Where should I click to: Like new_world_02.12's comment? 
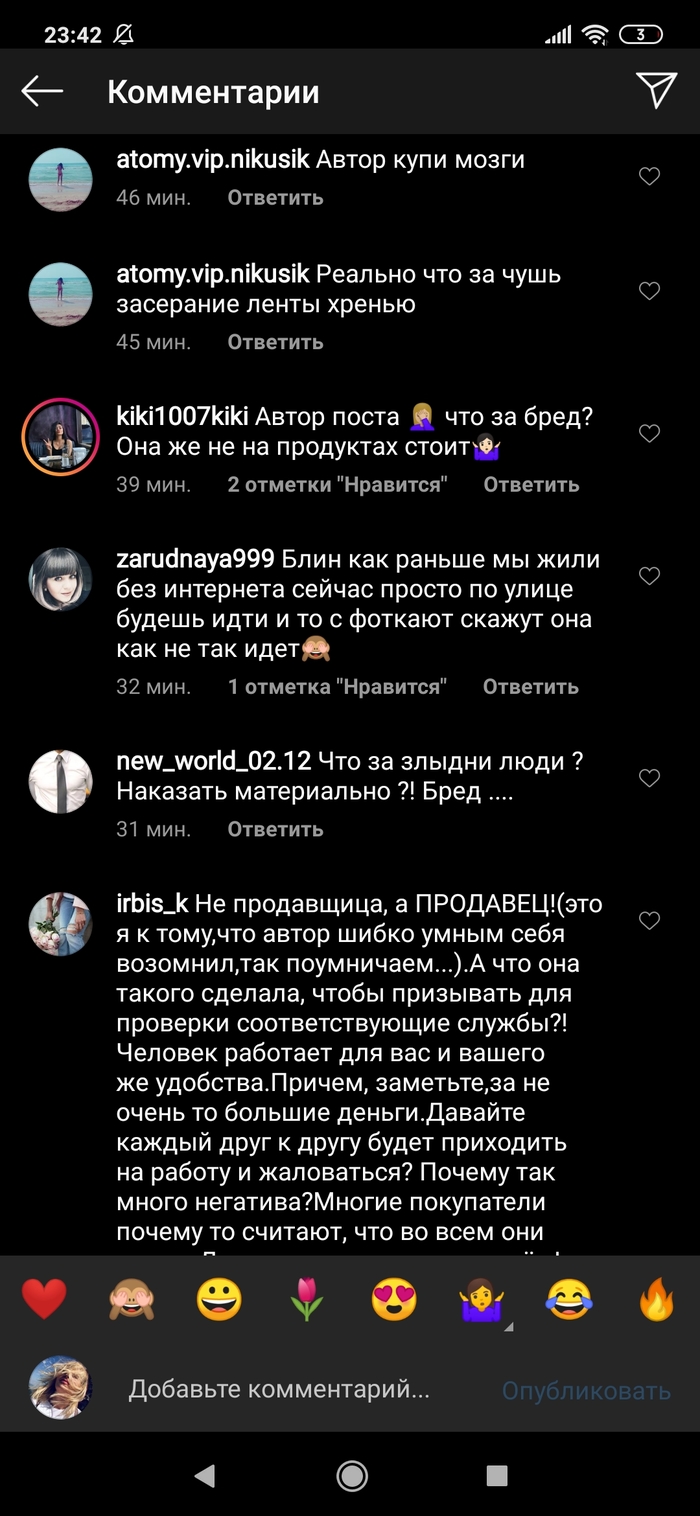pos(649,777)
